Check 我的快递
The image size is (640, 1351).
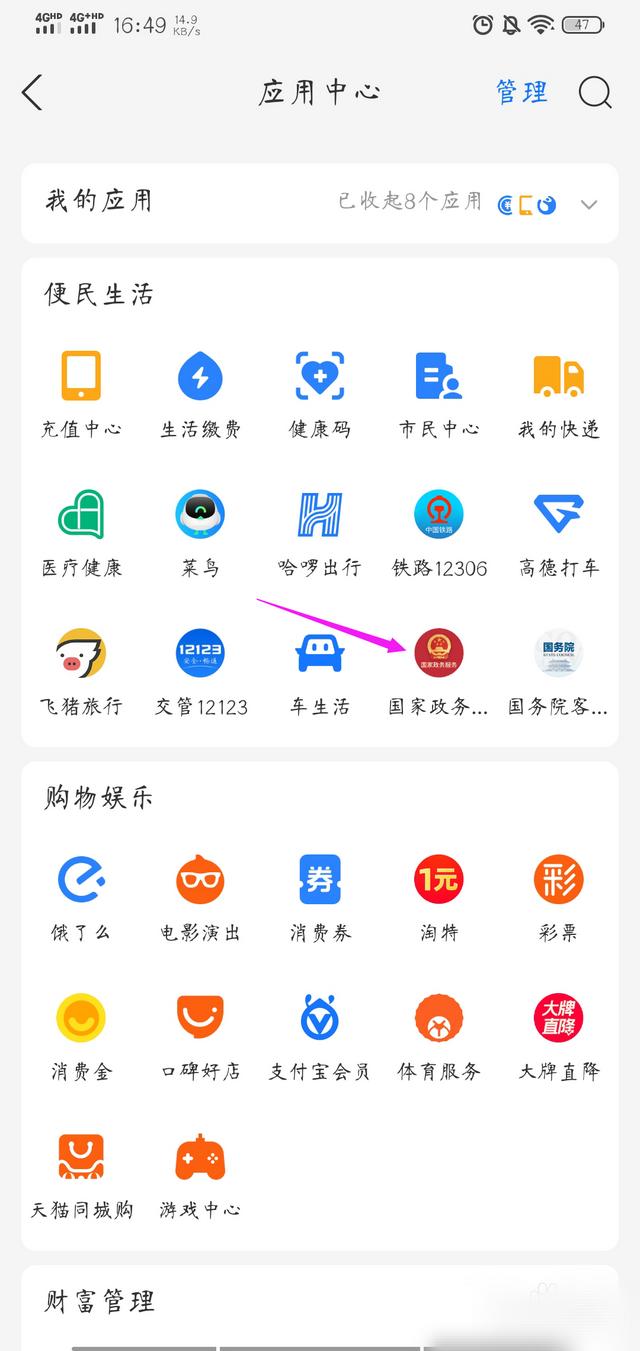[558, 394]
